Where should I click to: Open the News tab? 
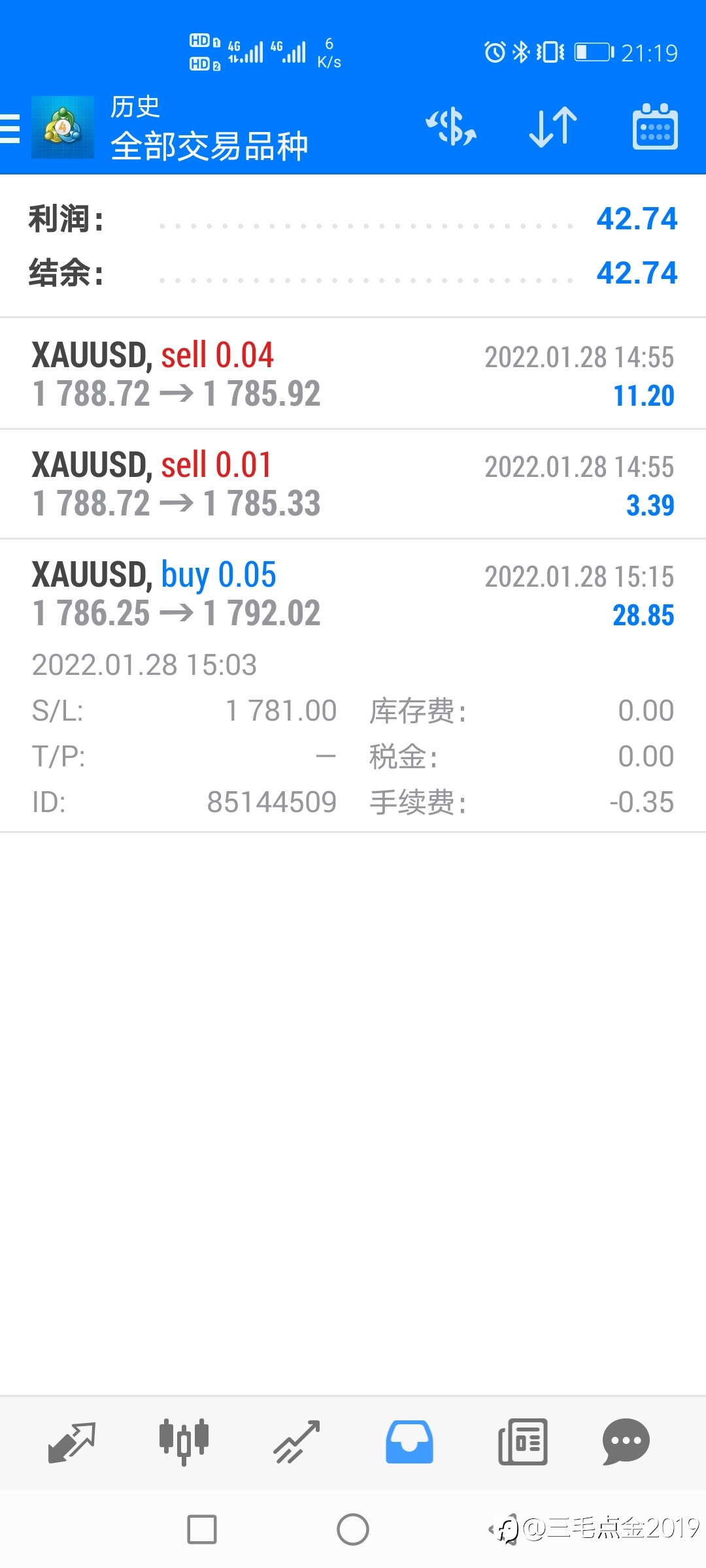point(522,1441)
